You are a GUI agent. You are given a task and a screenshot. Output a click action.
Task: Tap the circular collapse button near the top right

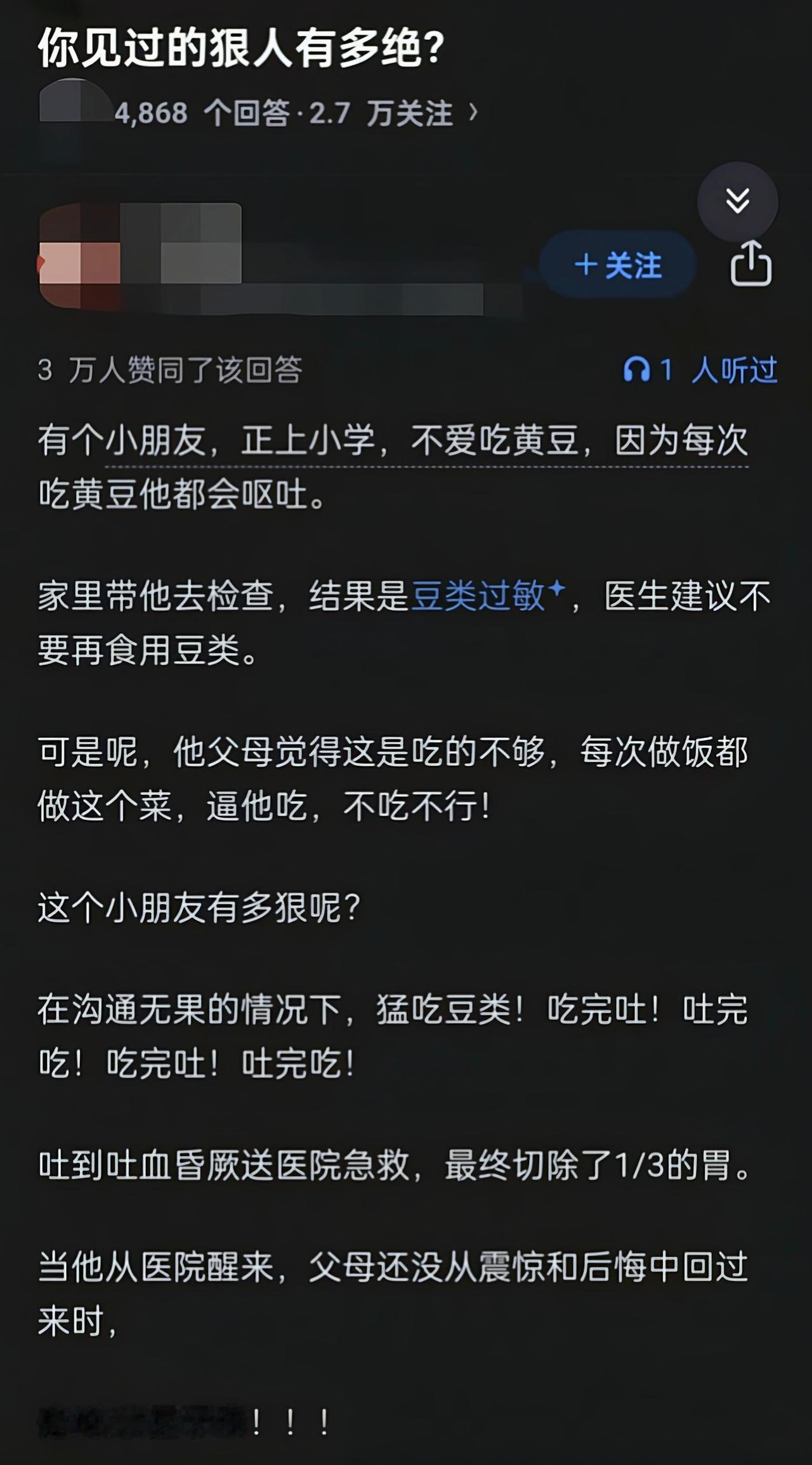coord(737,200)
